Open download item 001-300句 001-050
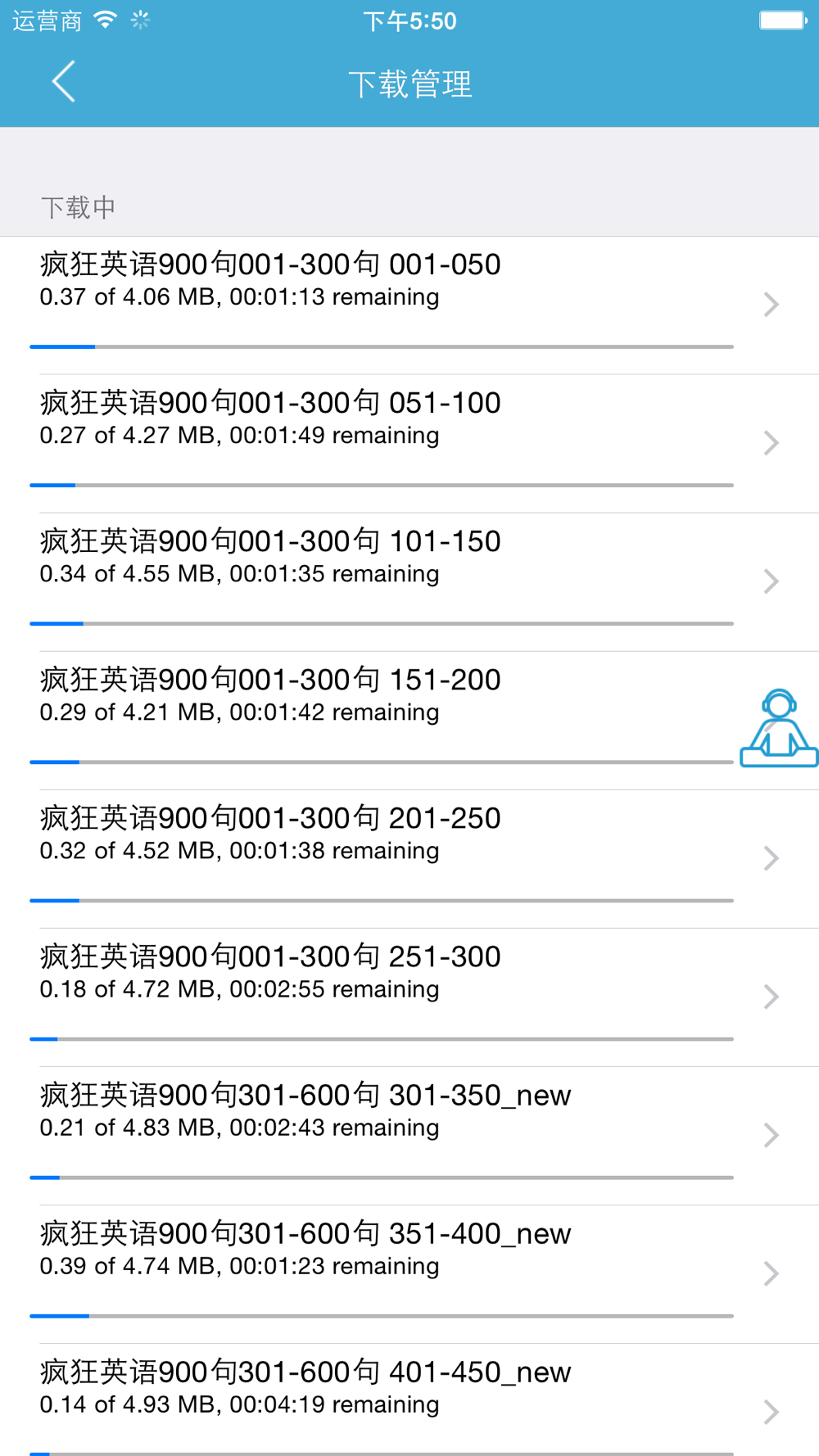 point(409,305)
